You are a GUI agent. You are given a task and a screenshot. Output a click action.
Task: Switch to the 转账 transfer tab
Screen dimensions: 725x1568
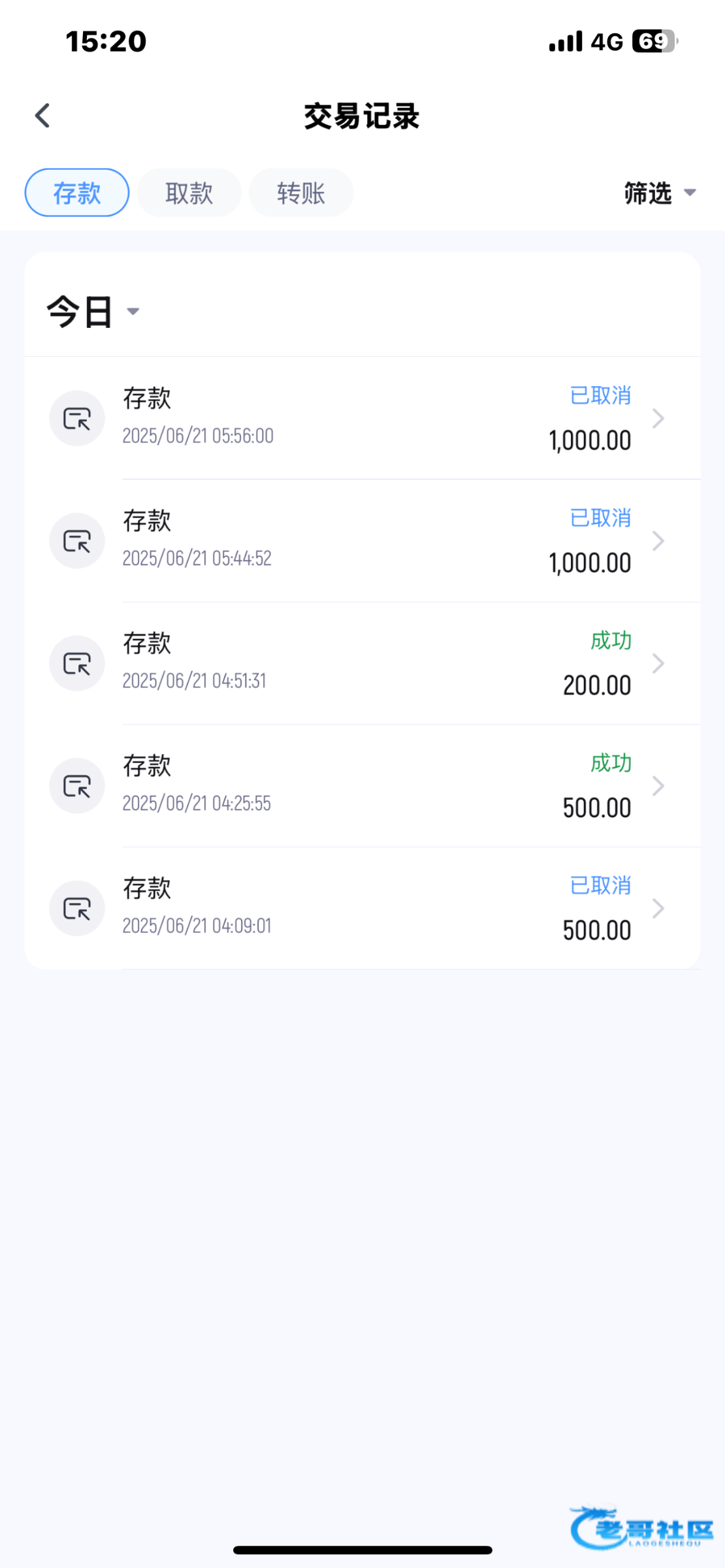coord(301,193)
